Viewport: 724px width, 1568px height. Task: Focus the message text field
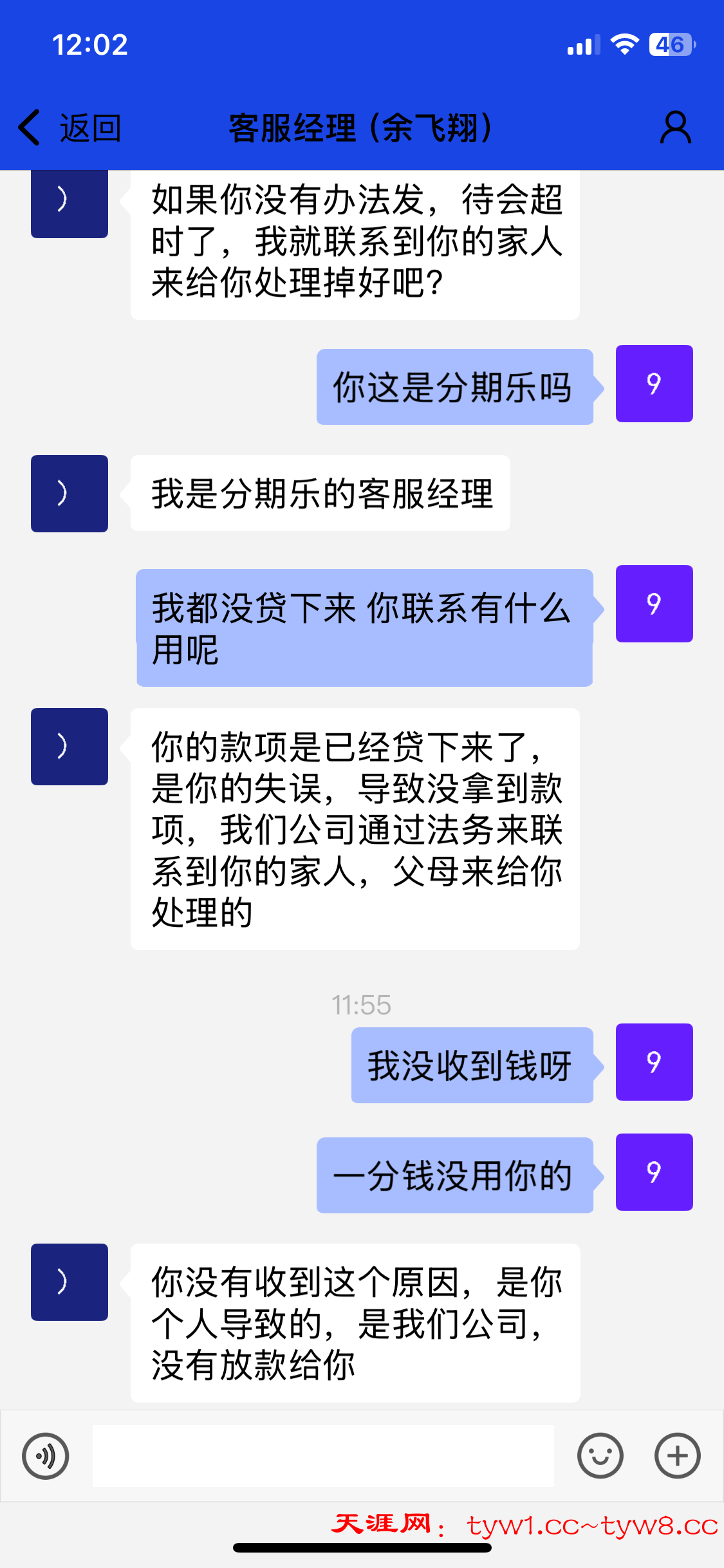pos(323,1456)
